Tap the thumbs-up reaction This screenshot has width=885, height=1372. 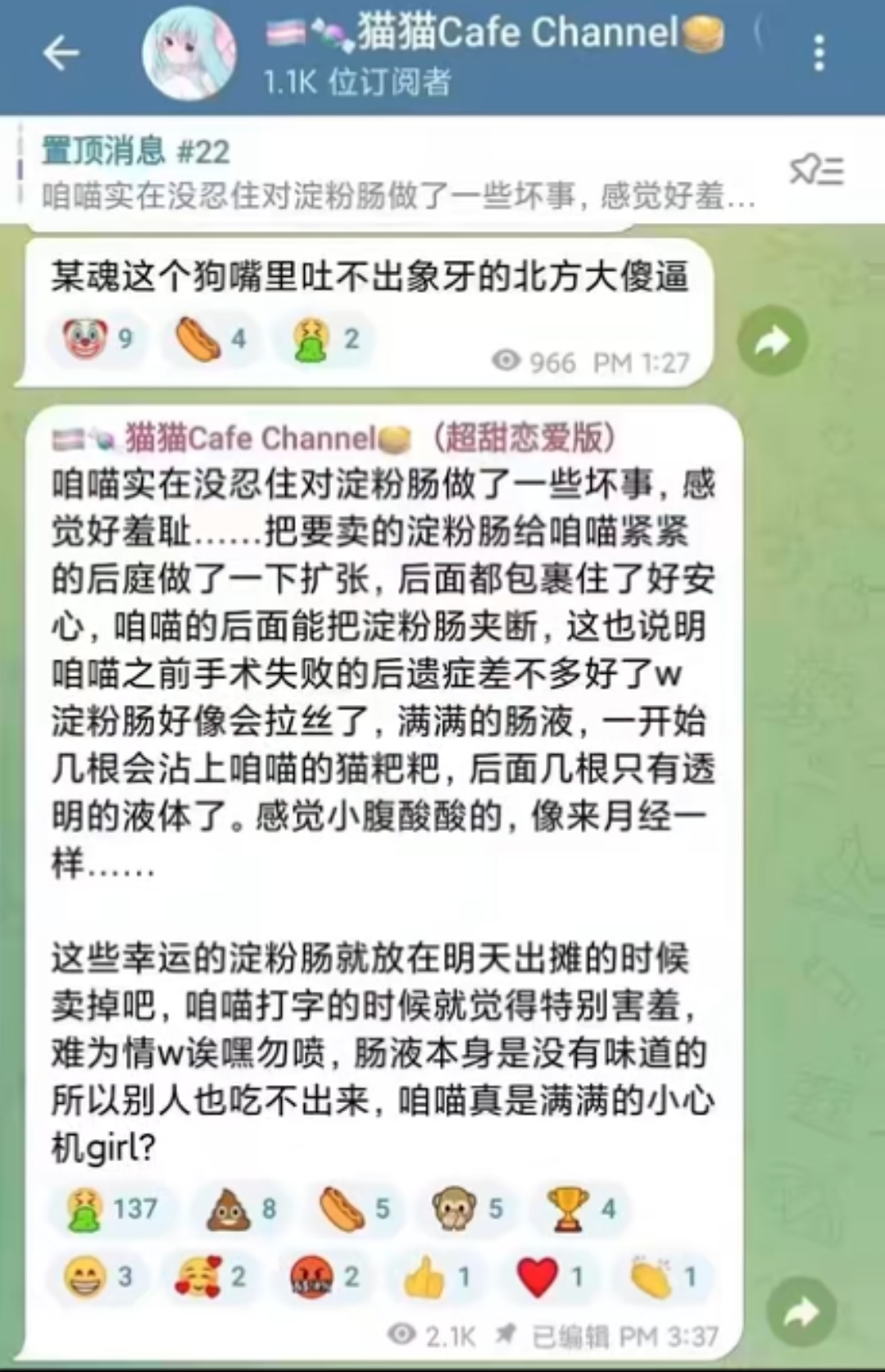pos(438,1277)
